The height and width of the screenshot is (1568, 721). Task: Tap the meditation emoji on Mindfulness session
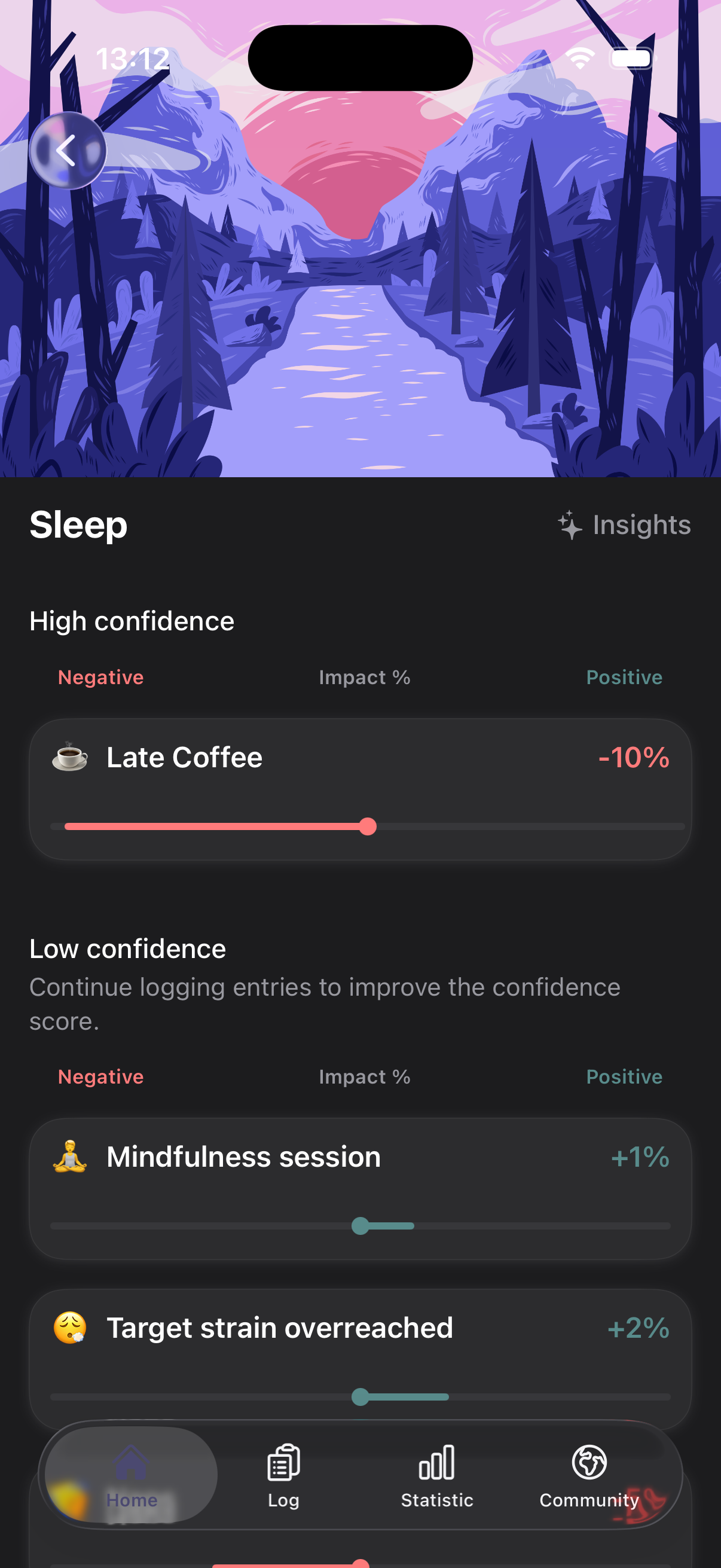[x=69, y=1156]
